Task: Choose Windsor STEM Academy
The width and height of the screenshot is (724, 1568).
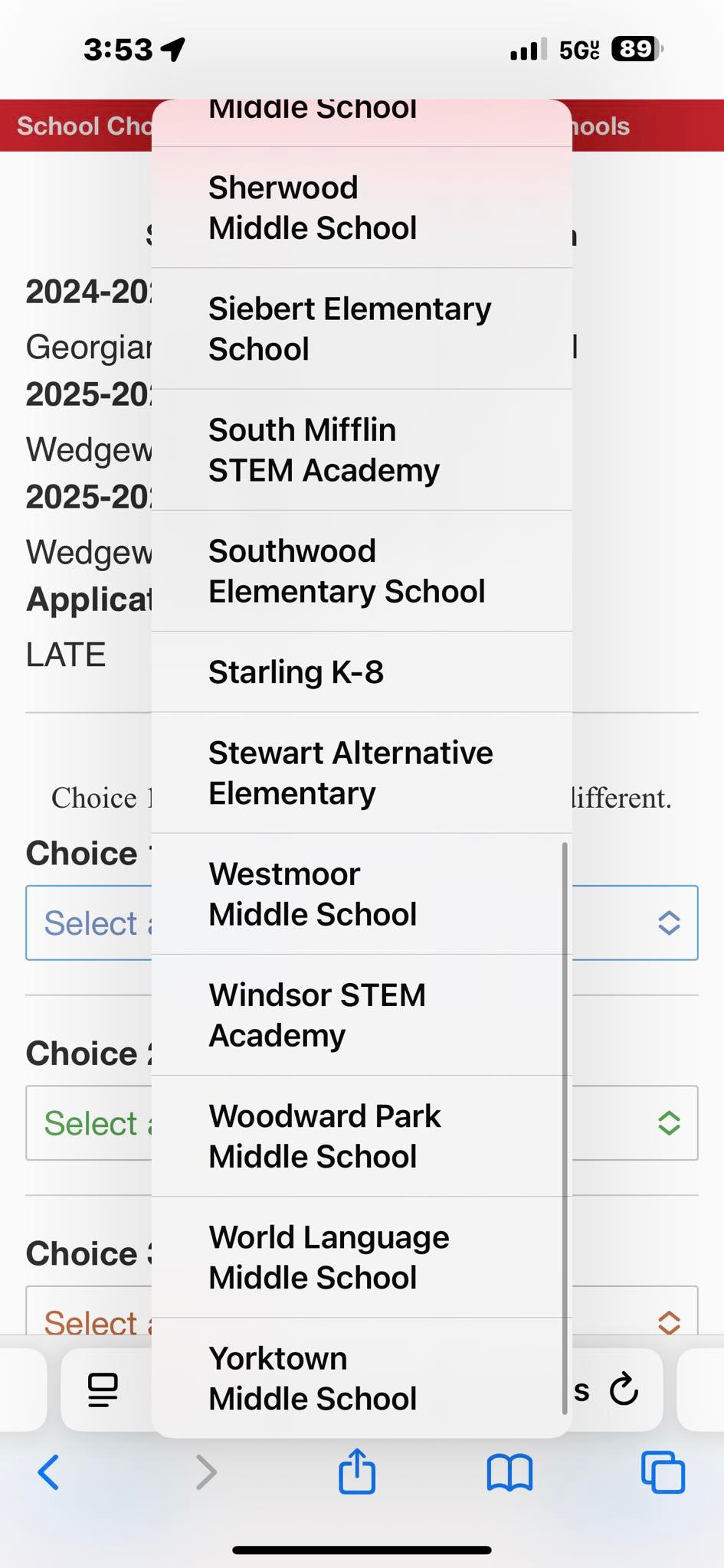Action: tap(362, 1014)
